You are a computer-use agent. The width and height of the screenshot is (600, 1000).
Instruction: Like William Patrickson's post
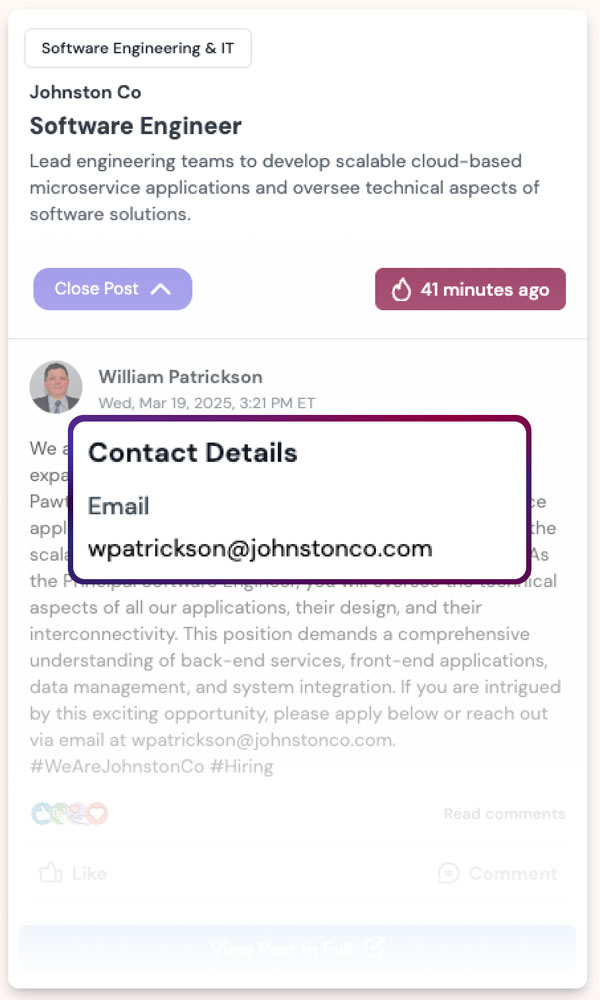(73, 873)
